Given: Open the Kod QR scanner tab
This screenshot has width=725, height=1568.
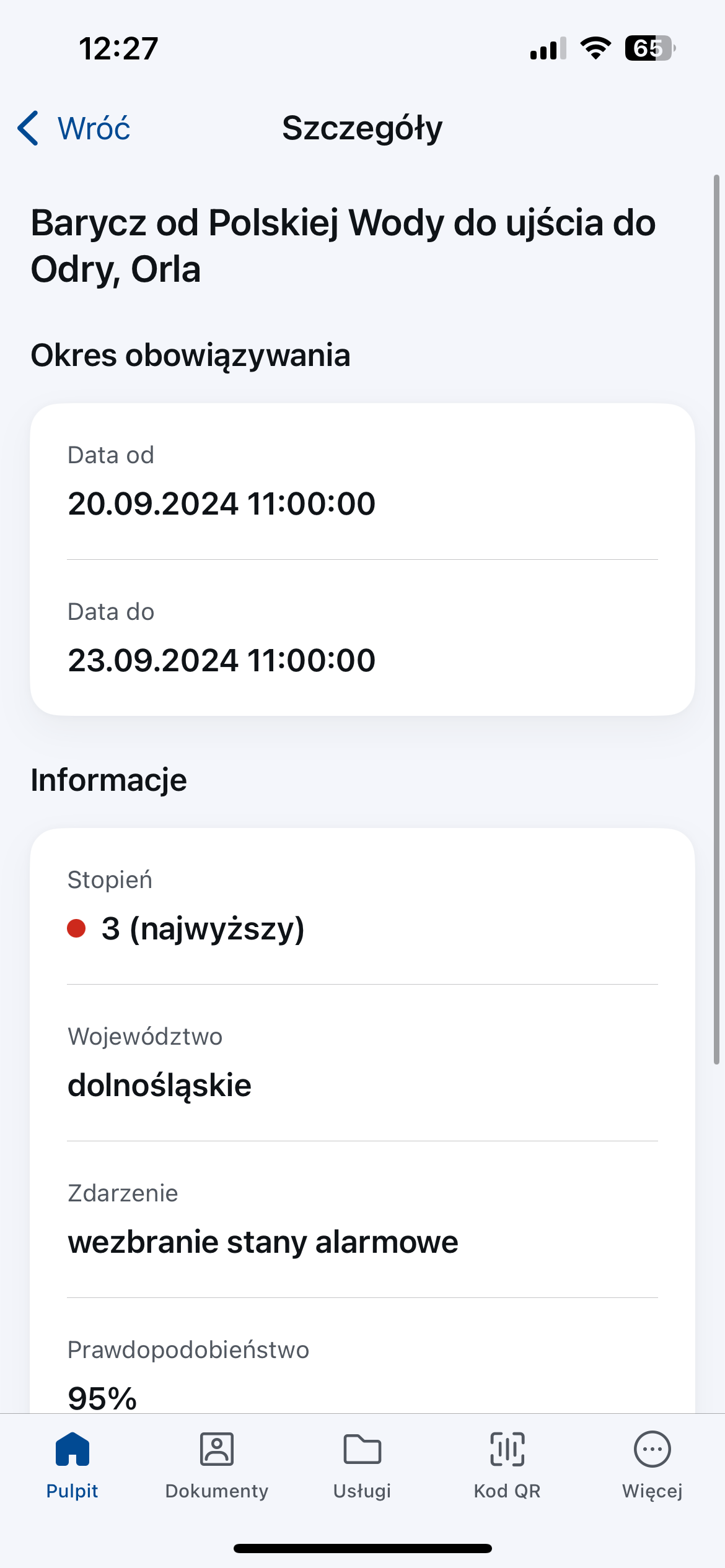Looking at the screenshot, I should tap(507, 1465).
